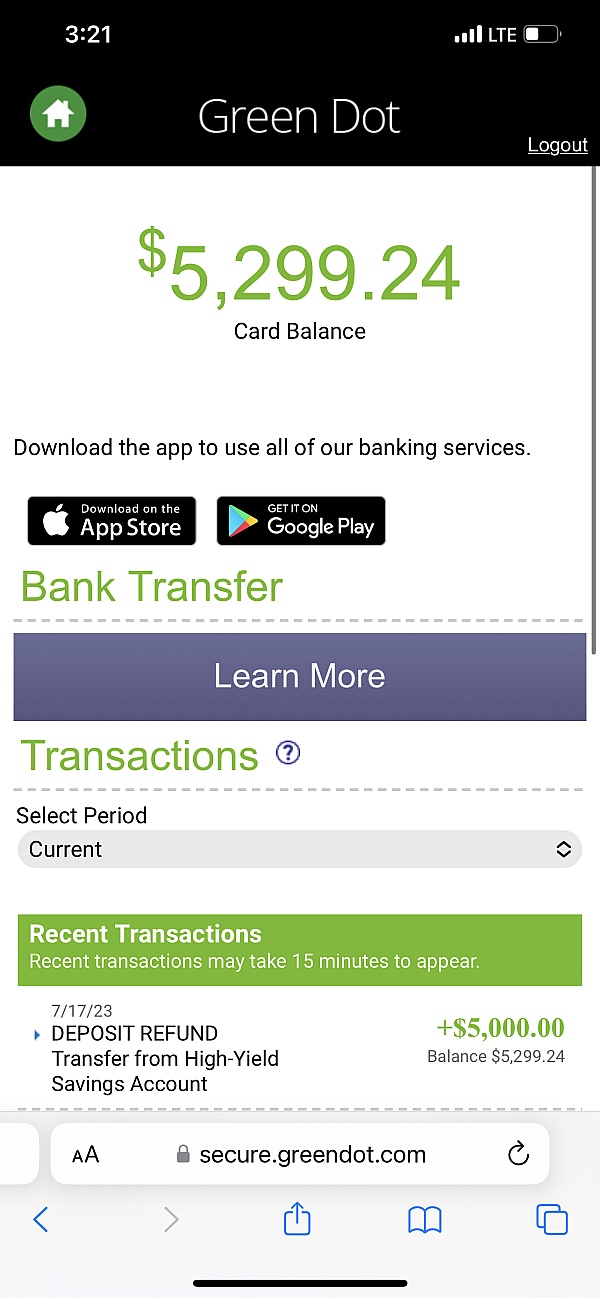
Task: Go to the Green Dot home icon
Action: [x=58, y=114]
